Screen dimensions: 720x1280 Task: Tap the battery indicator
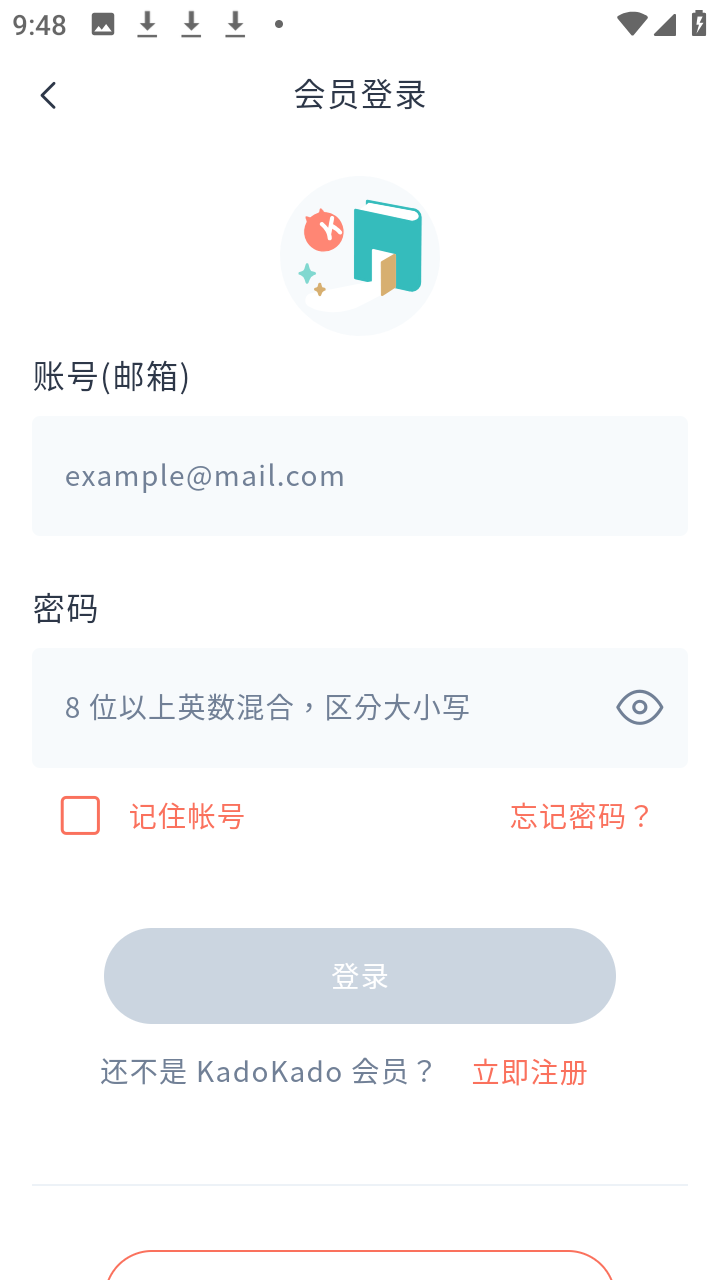coord(699,24)
